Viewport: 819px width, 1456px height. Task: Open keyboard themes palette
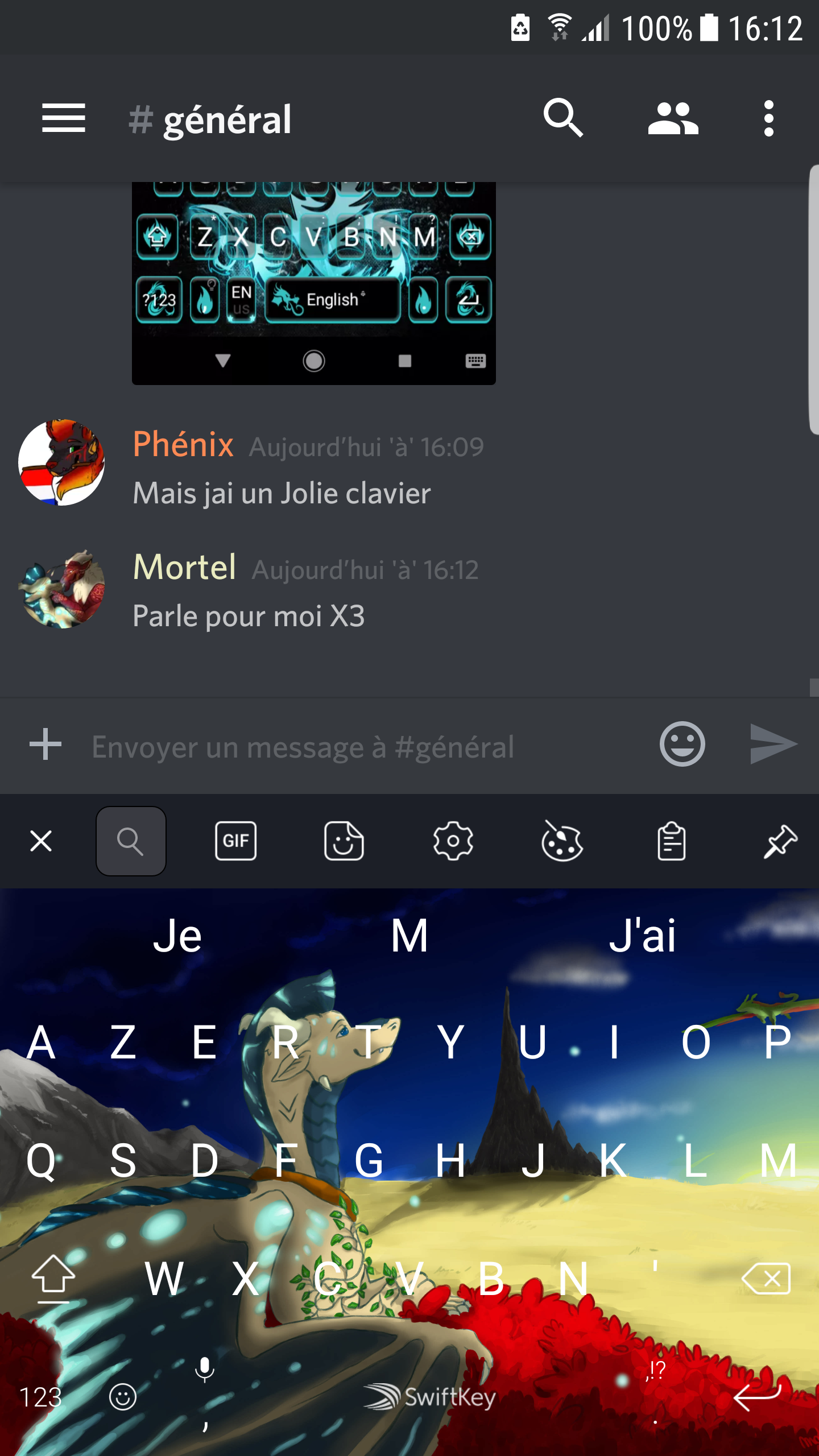pos(562,841)
